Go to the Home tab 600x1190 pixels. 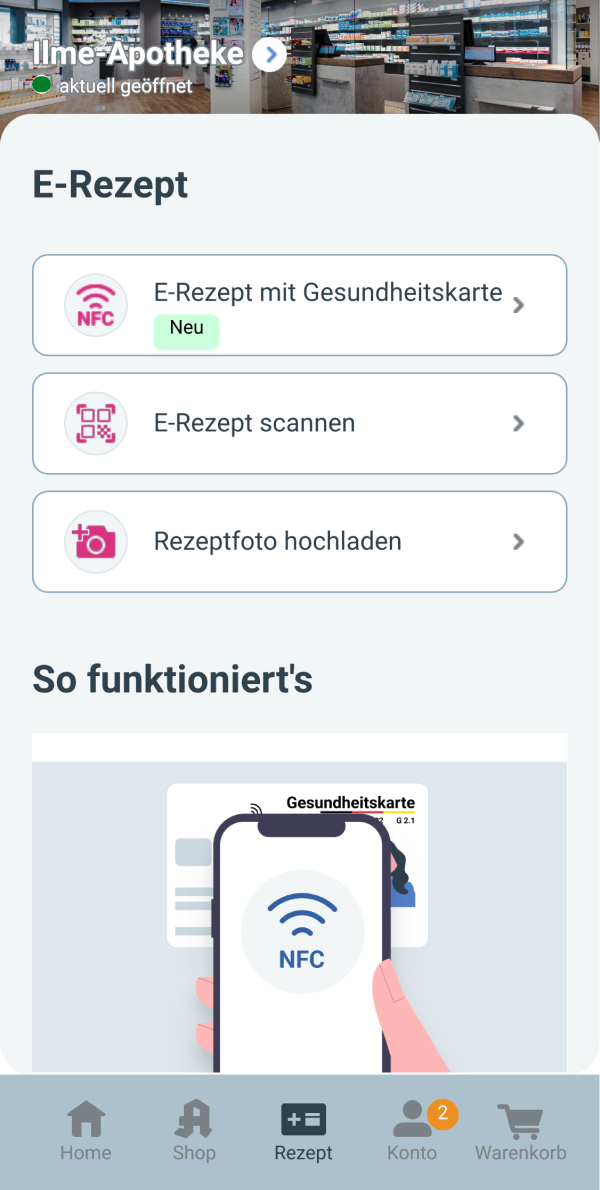[86, 1132]
